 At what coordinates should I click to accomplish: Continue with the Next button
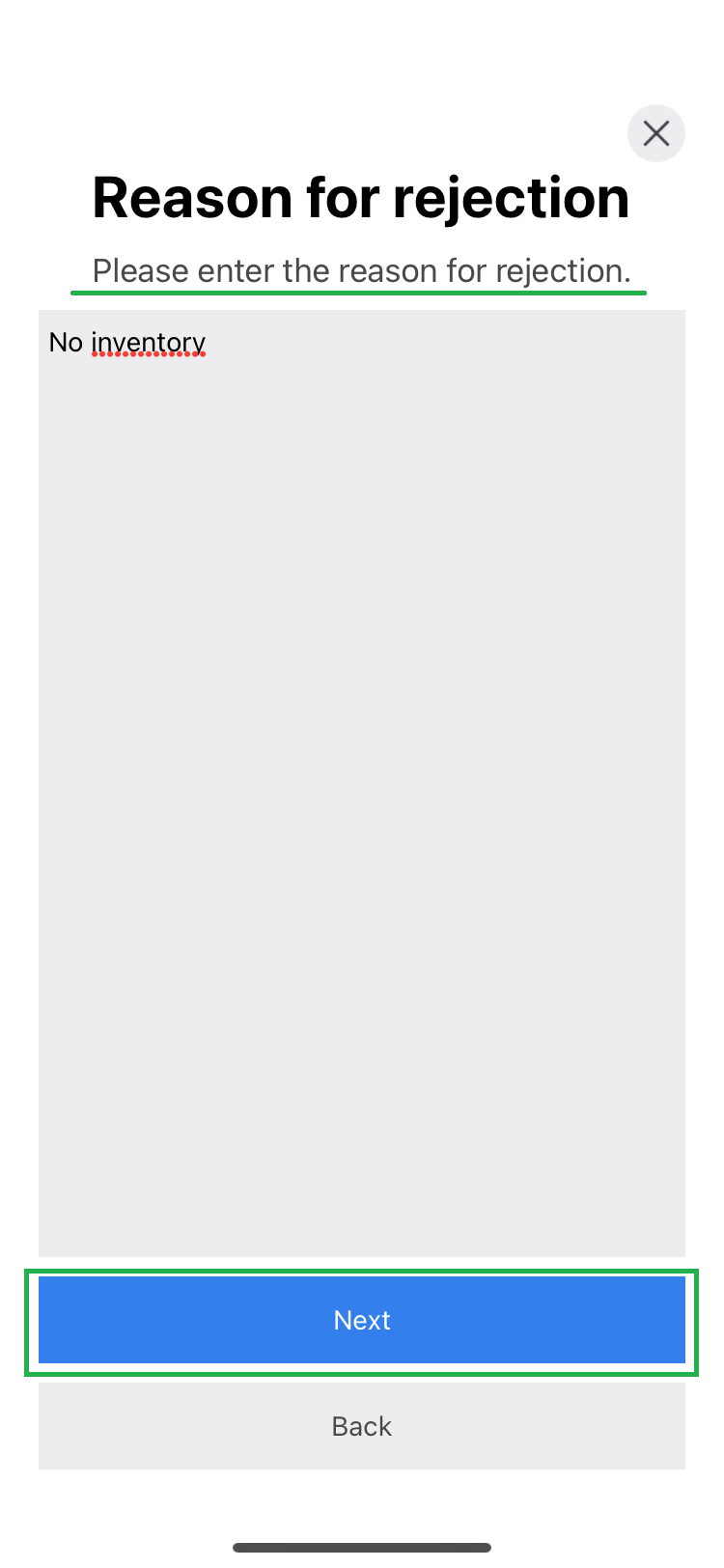pos(362,1320)
